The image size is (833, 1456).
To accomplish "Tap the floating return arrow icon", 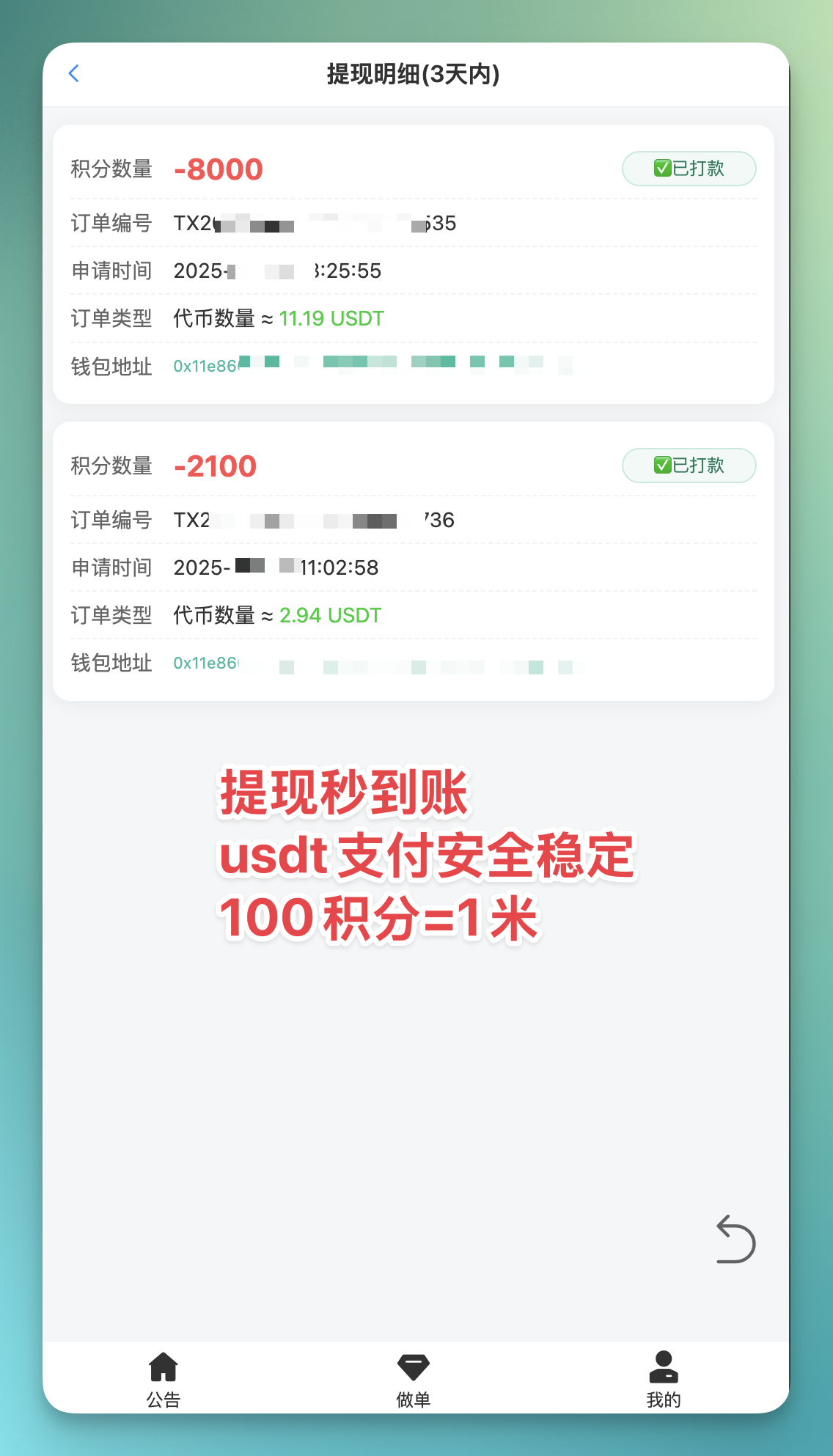I will 735,1239.
